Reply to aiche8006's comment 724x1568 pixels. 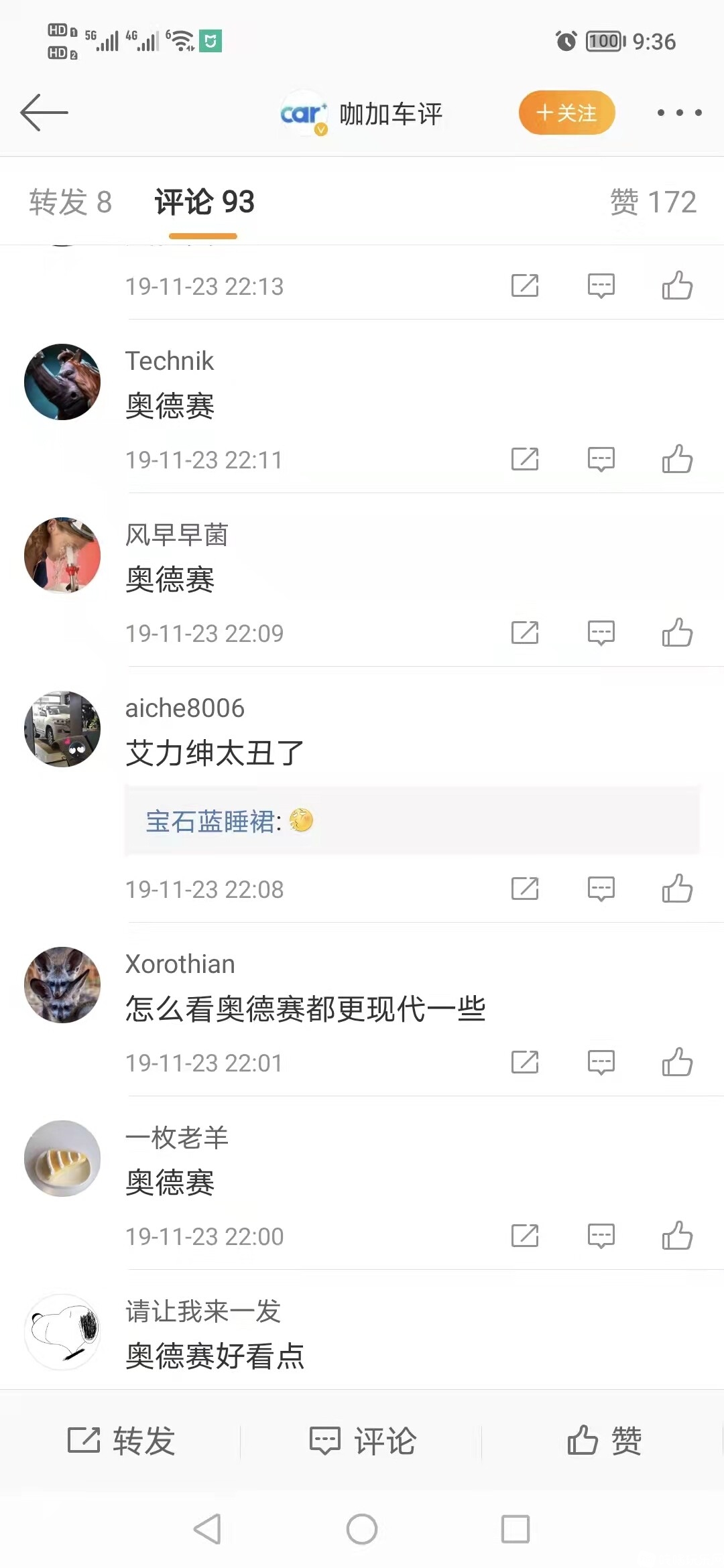[x=601, y=889]
